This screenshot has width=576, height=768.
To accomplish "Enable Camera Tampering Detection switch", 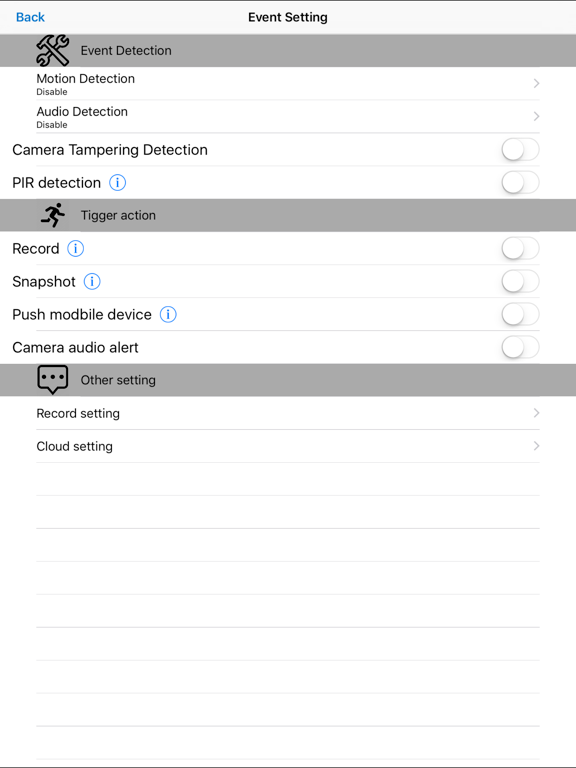I will (x=520, y=149).
